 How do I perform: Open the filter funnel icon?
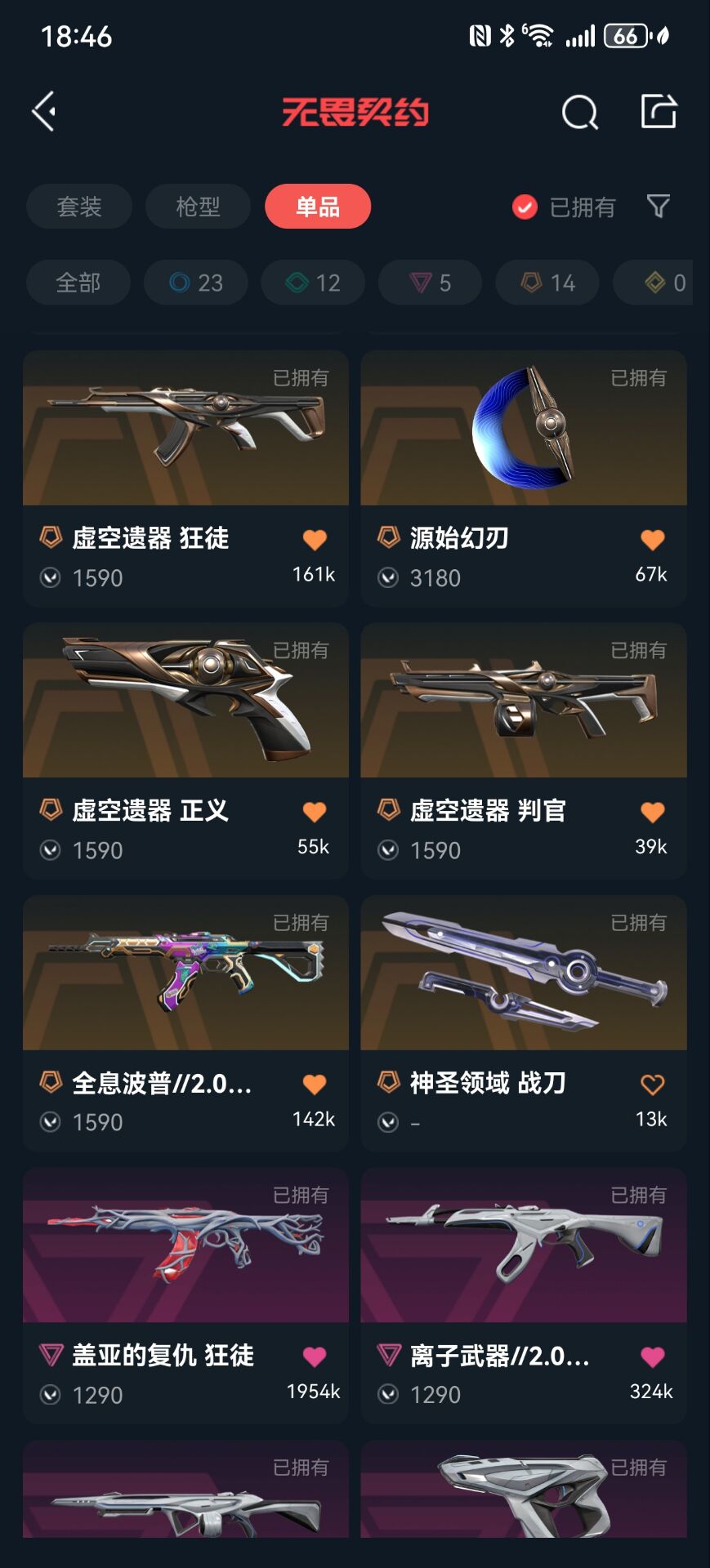click(659, 207)
